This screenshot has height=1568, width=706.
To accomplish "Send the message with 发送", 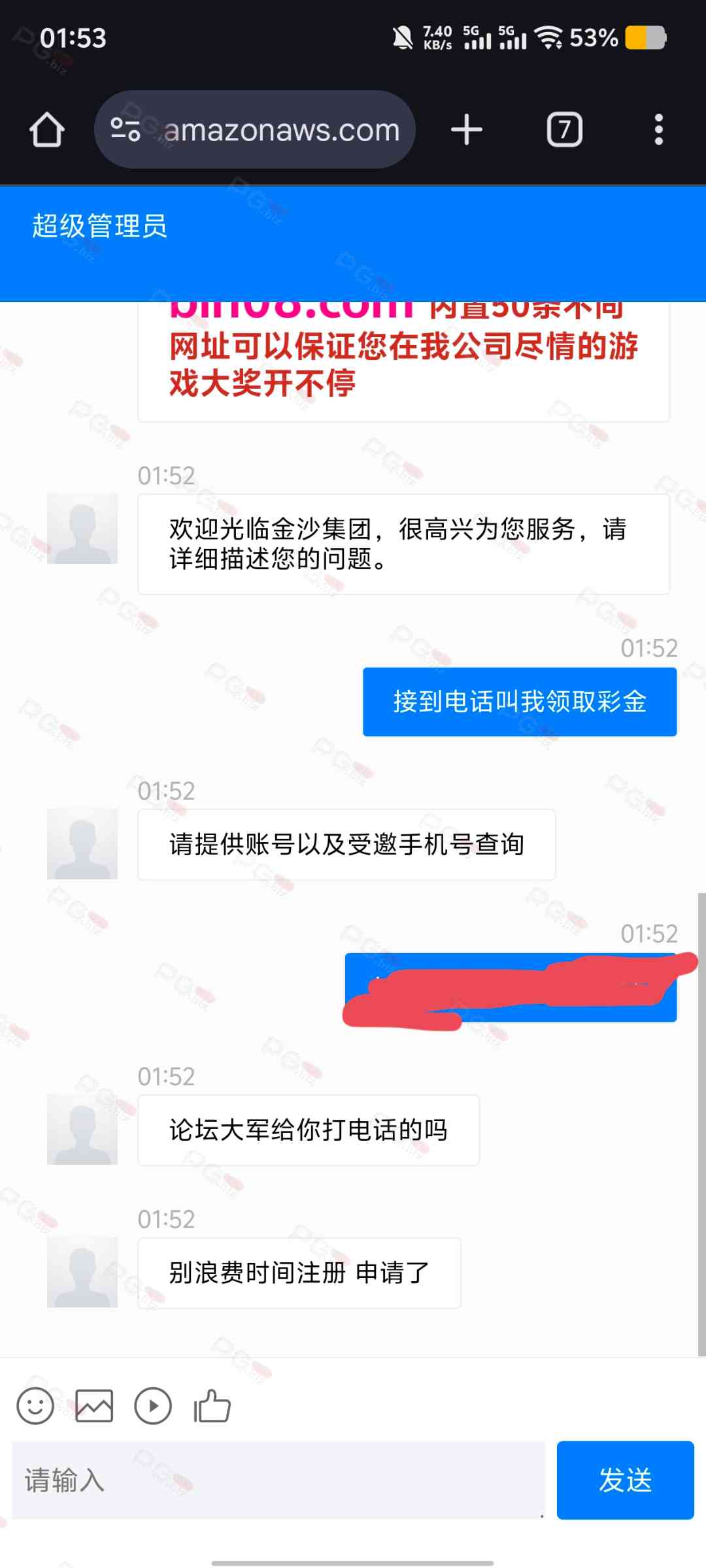I will click(625, 1480).
